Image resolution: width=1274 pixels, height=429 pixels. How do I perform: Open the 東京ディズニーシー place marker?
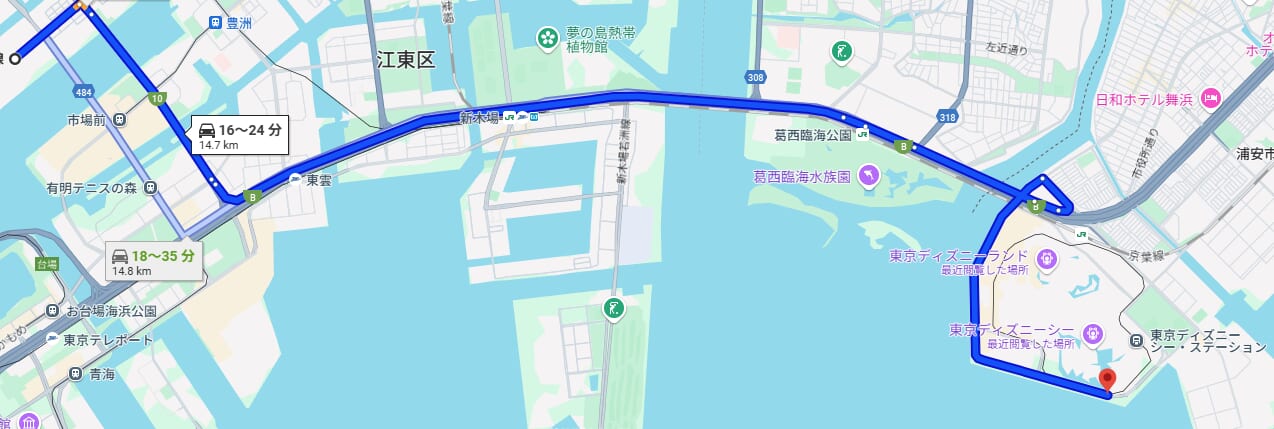(1093, 331)
